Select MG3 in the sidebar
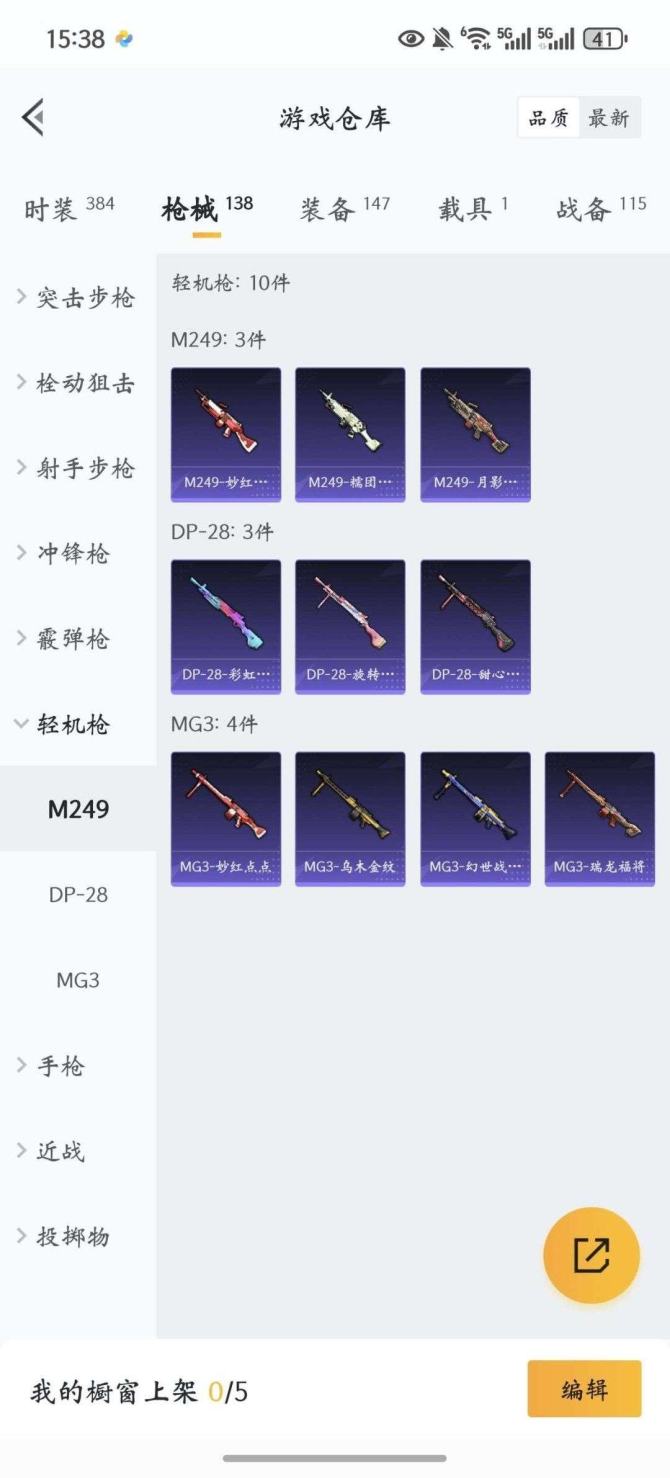Screen dimensions: 670x1478 pyautogui.click(x=78, y=980)
